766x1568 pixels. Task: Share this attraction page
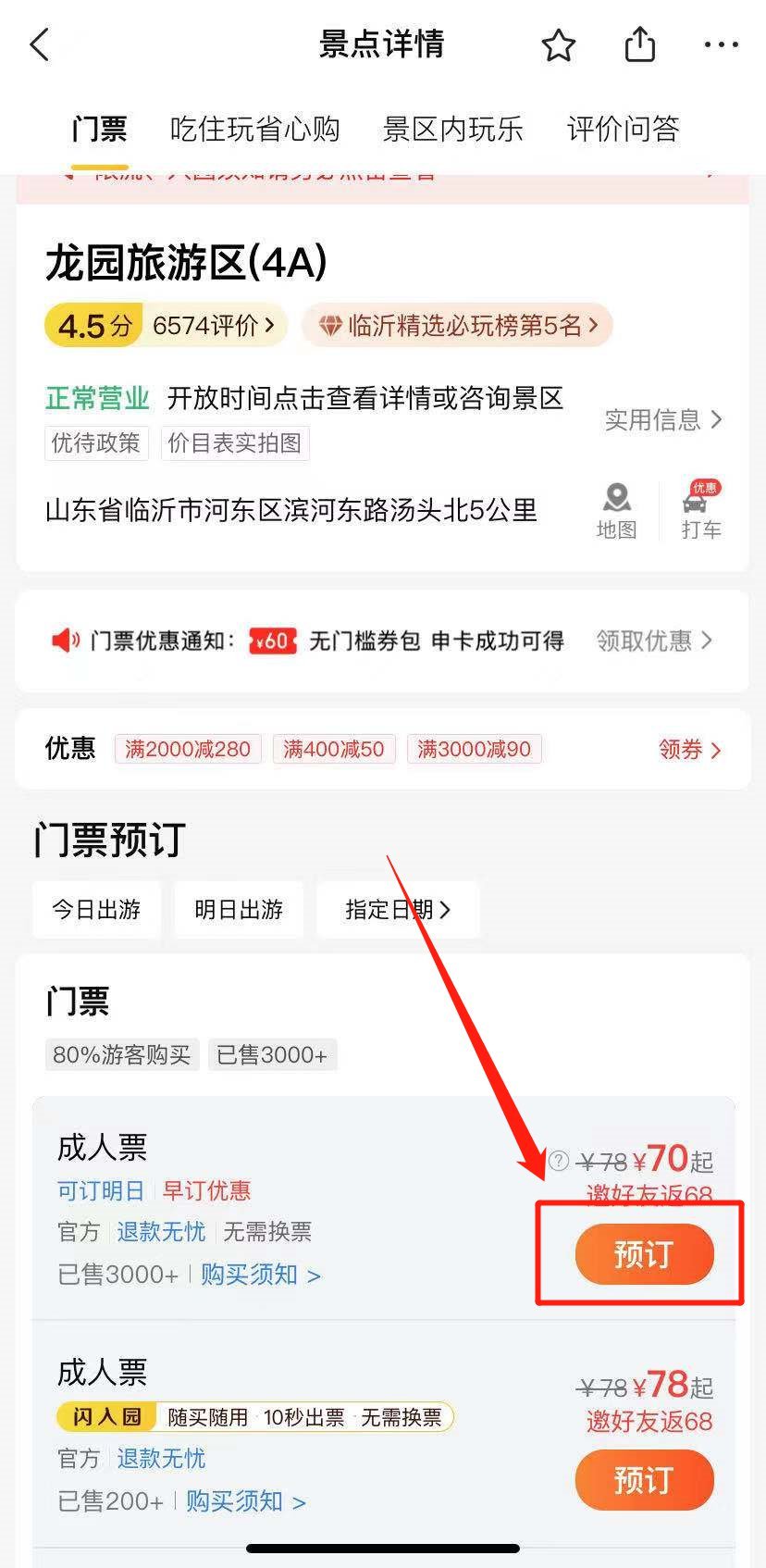point(639,44)
